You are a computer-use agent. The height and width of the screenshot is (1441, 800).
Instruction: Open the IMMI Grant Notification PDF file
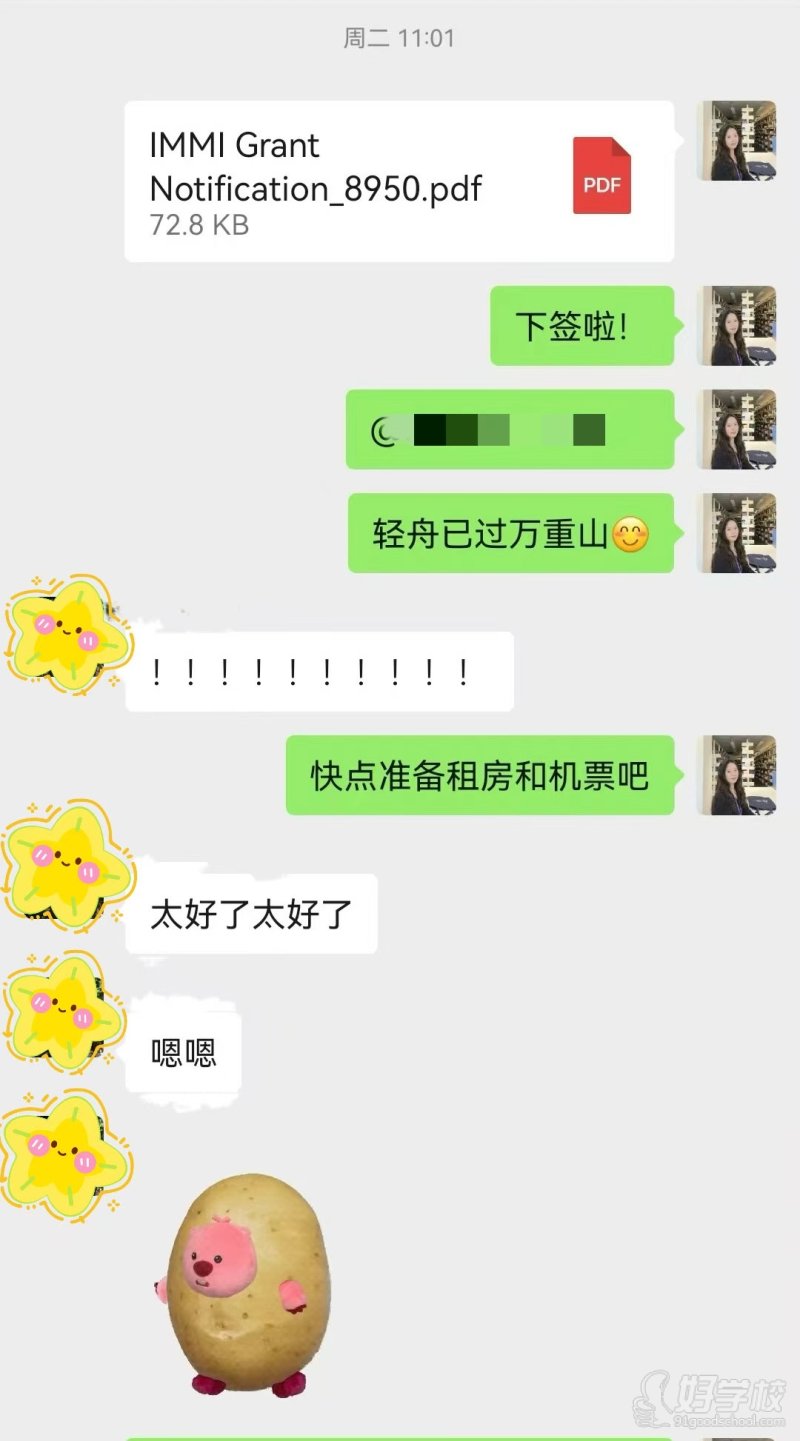[398, 182]
